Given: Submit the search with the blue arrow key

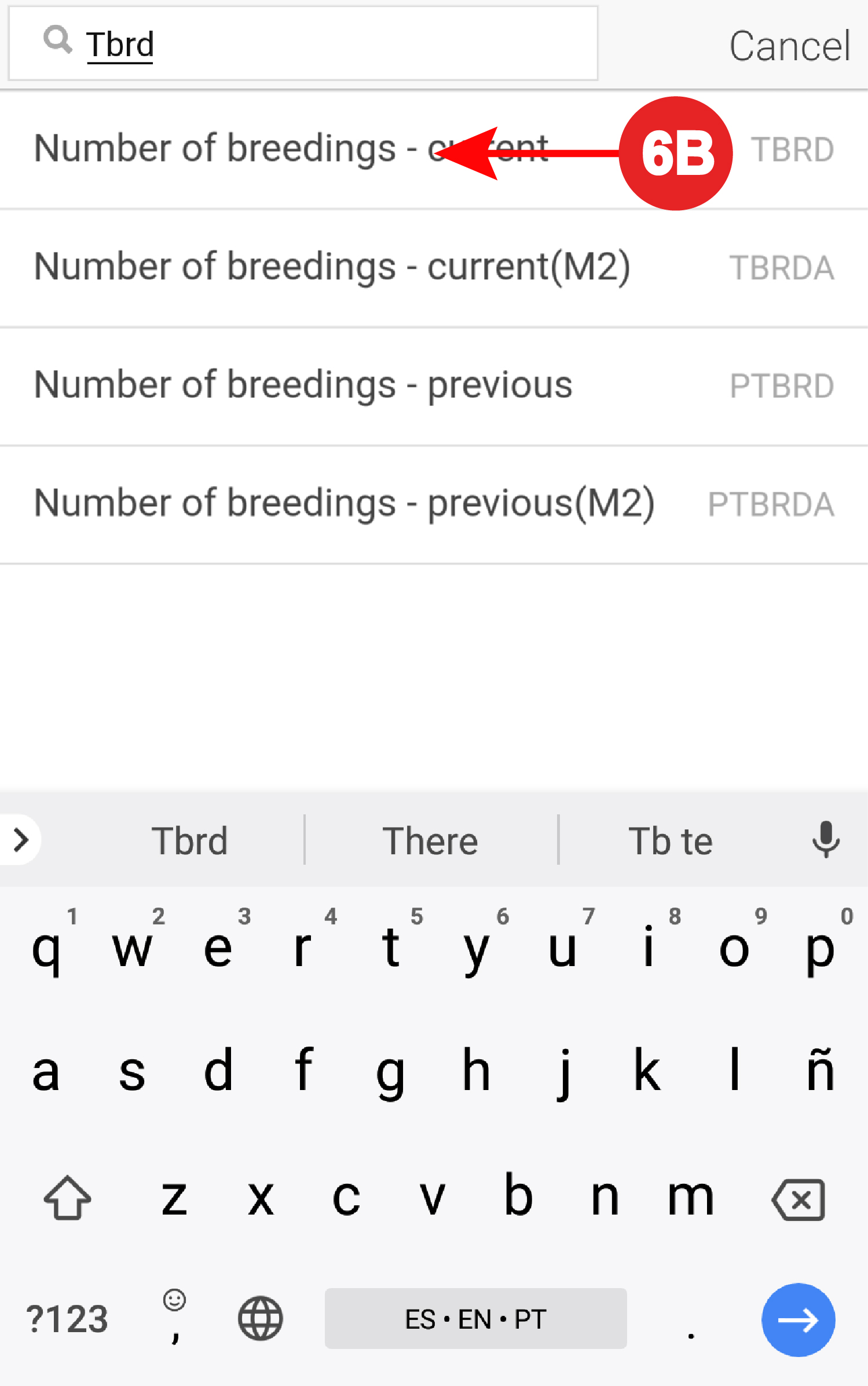Looking at the screenshot, I should (798, 1320).
